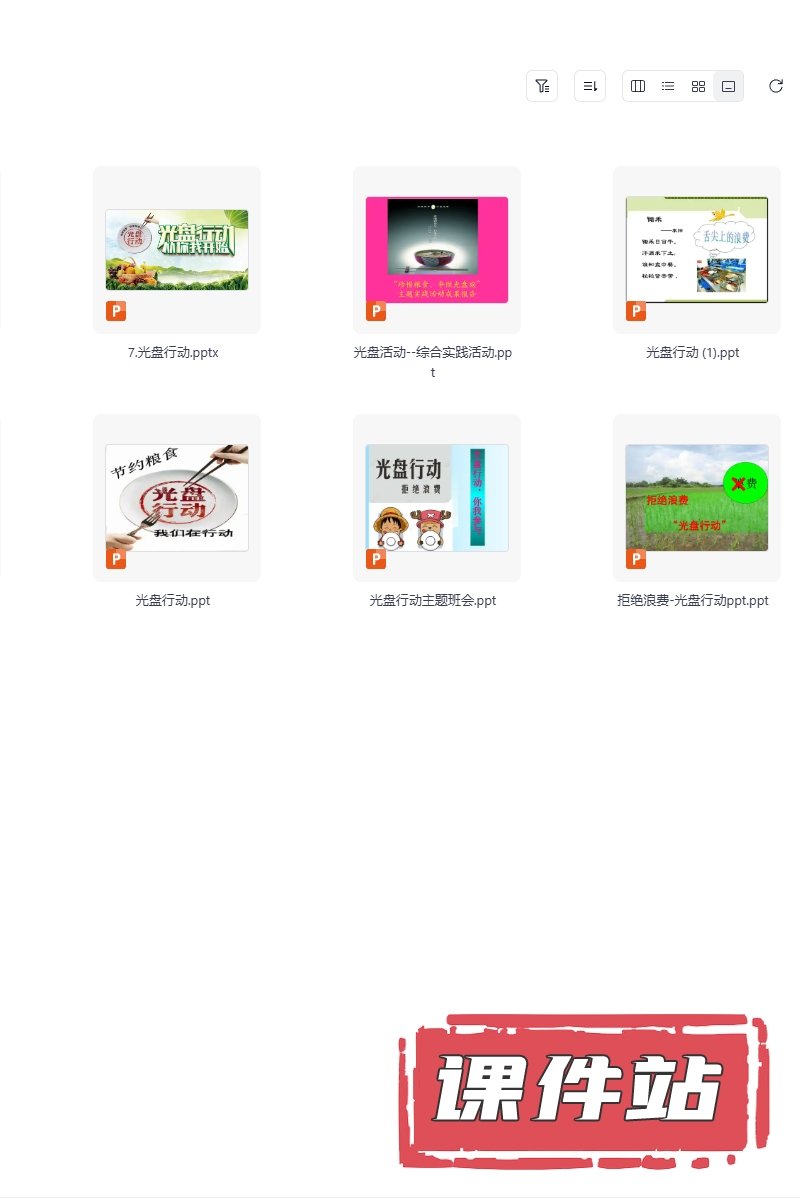The image size is (800, 1200).
Task: Open the file filter options
Action: coord(542,86)
